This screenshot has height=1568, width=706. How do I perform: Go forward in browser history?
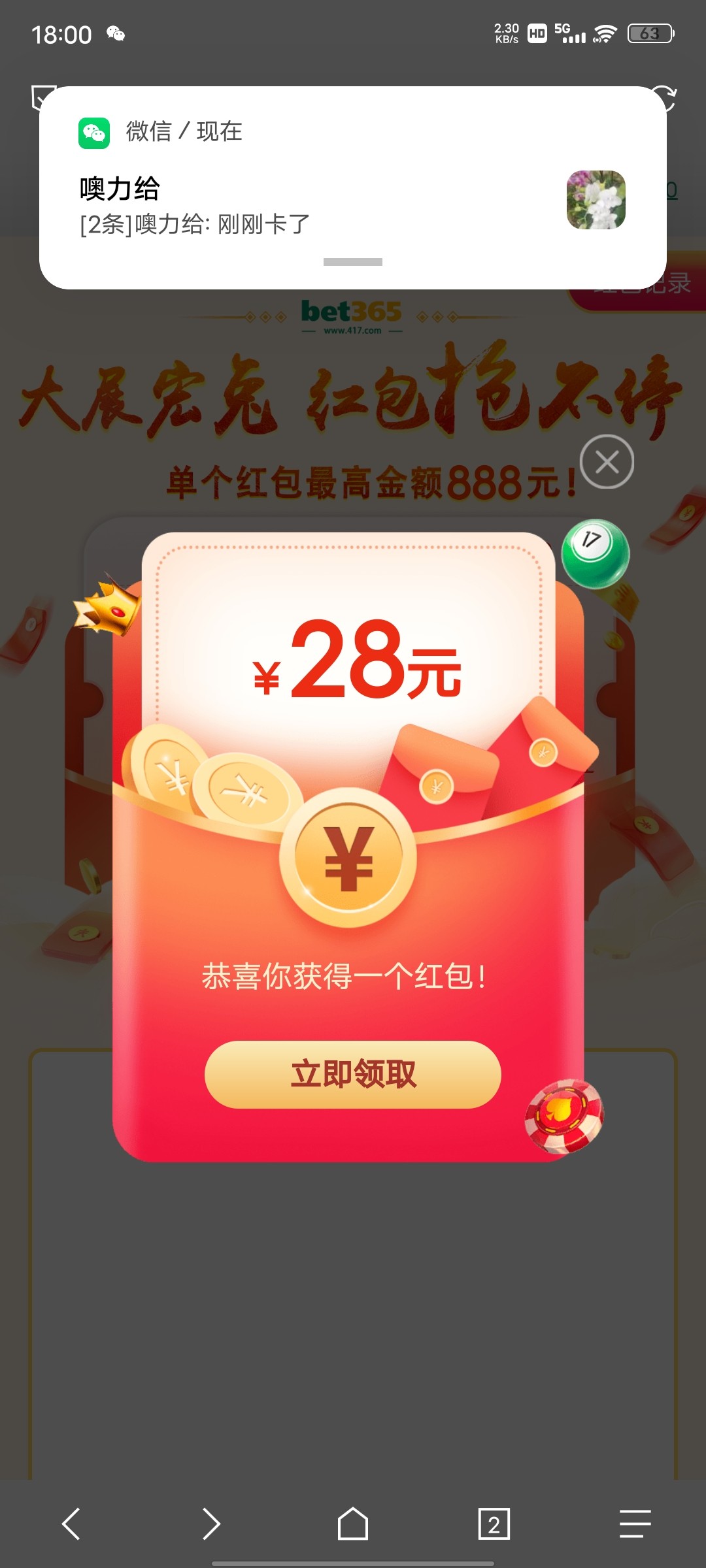click(211, 1524)
